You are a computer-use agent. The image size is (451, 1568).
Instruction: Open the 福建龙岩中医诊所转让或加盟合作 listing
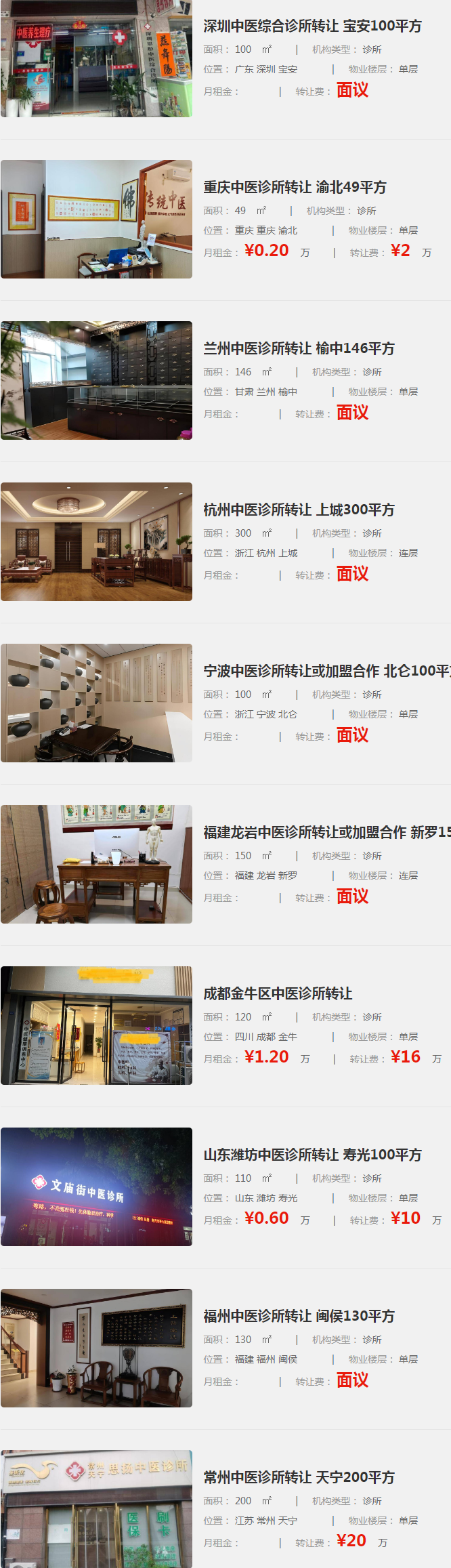326,833
